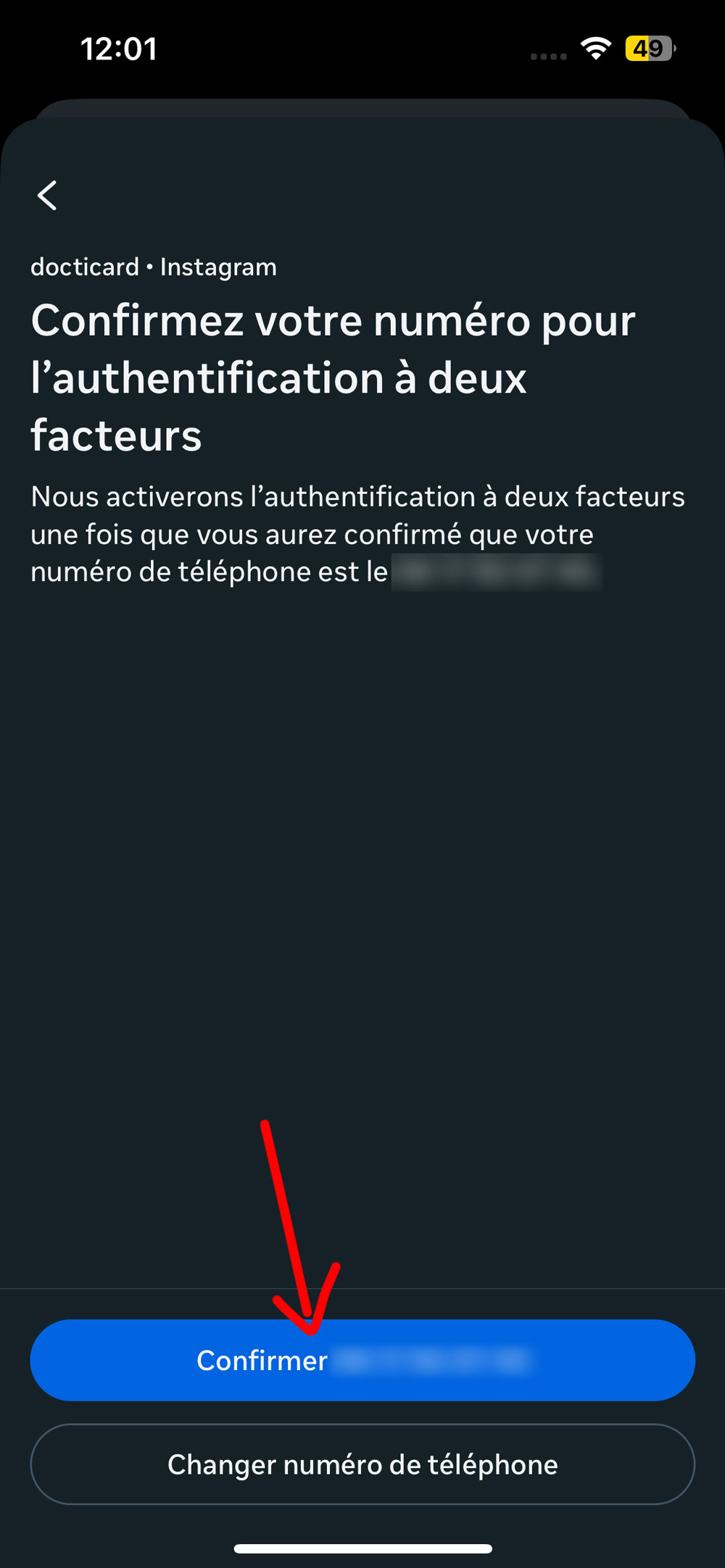Tap the Wi-Fi status icon
The height and width of the screenshot is (1568, 725).
[594, 49]
